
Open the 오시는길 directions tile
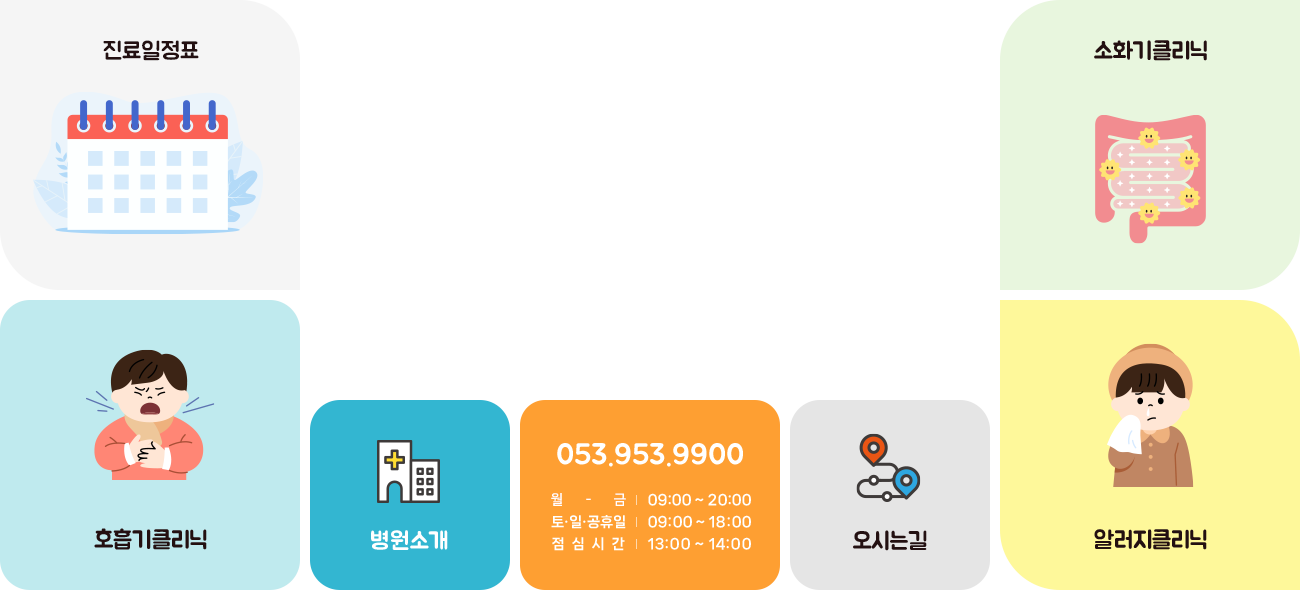889,495
